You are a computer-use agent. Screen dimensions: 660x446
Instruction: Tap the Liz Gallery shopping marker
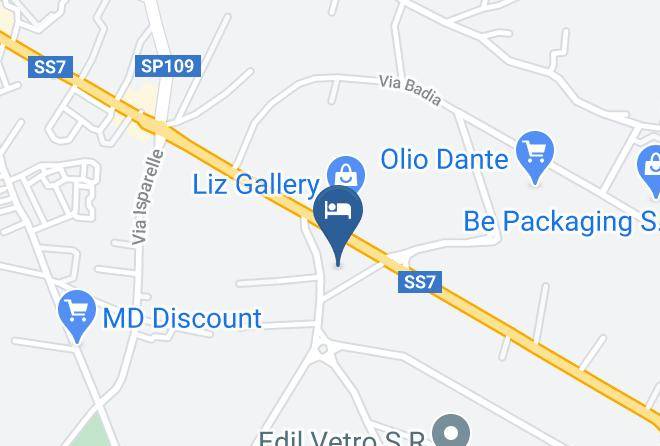pyautogui.click(x=345, y=174)
